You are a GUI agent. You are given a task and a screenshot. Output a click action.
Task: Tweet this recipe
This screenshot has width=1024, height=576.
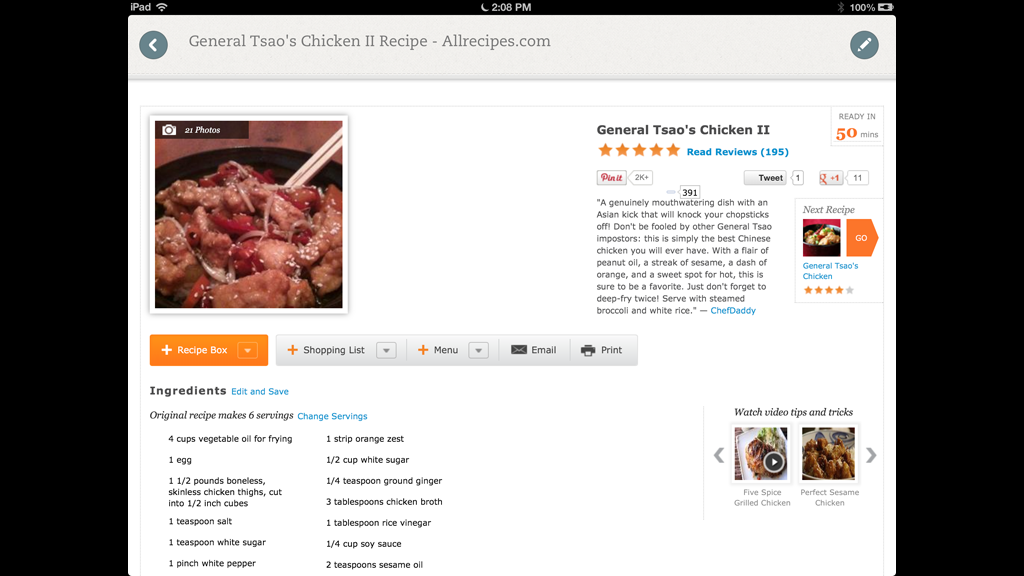tap(765, 178)
